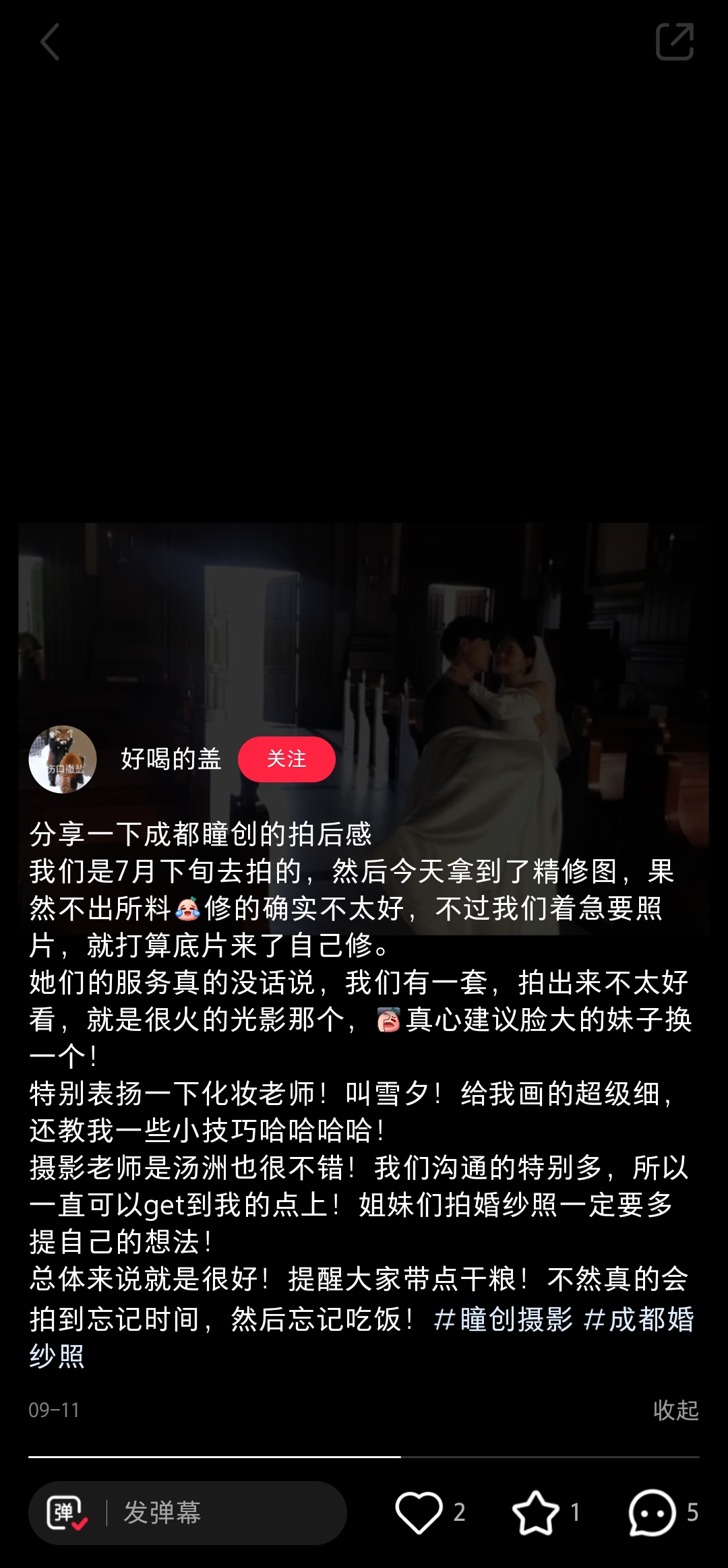The height and width of the screenshot is (1568, 728).
Task: Follow 好喝的盖 with the 关注 button
Action: (286, 759)
